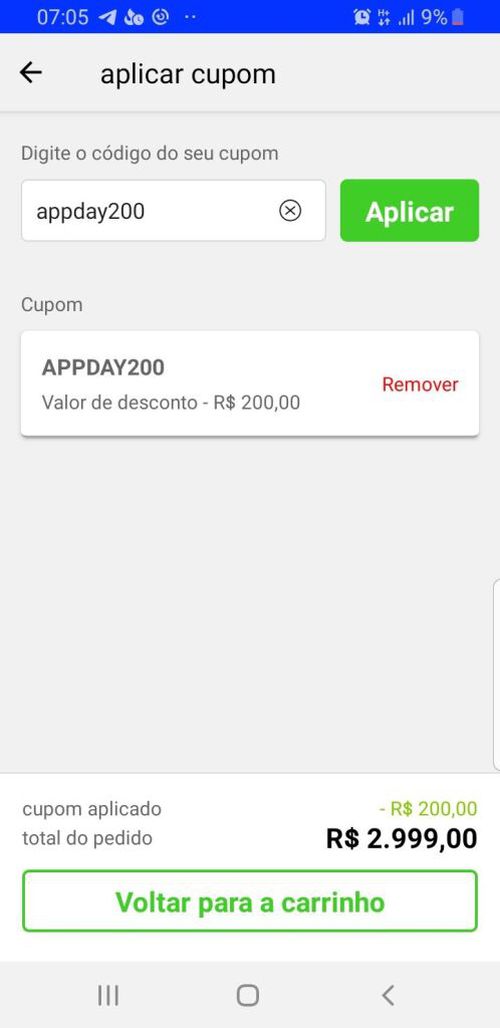Tap the coupon code input field
Screen dimensions: 500x1028
tap(173, 210)
